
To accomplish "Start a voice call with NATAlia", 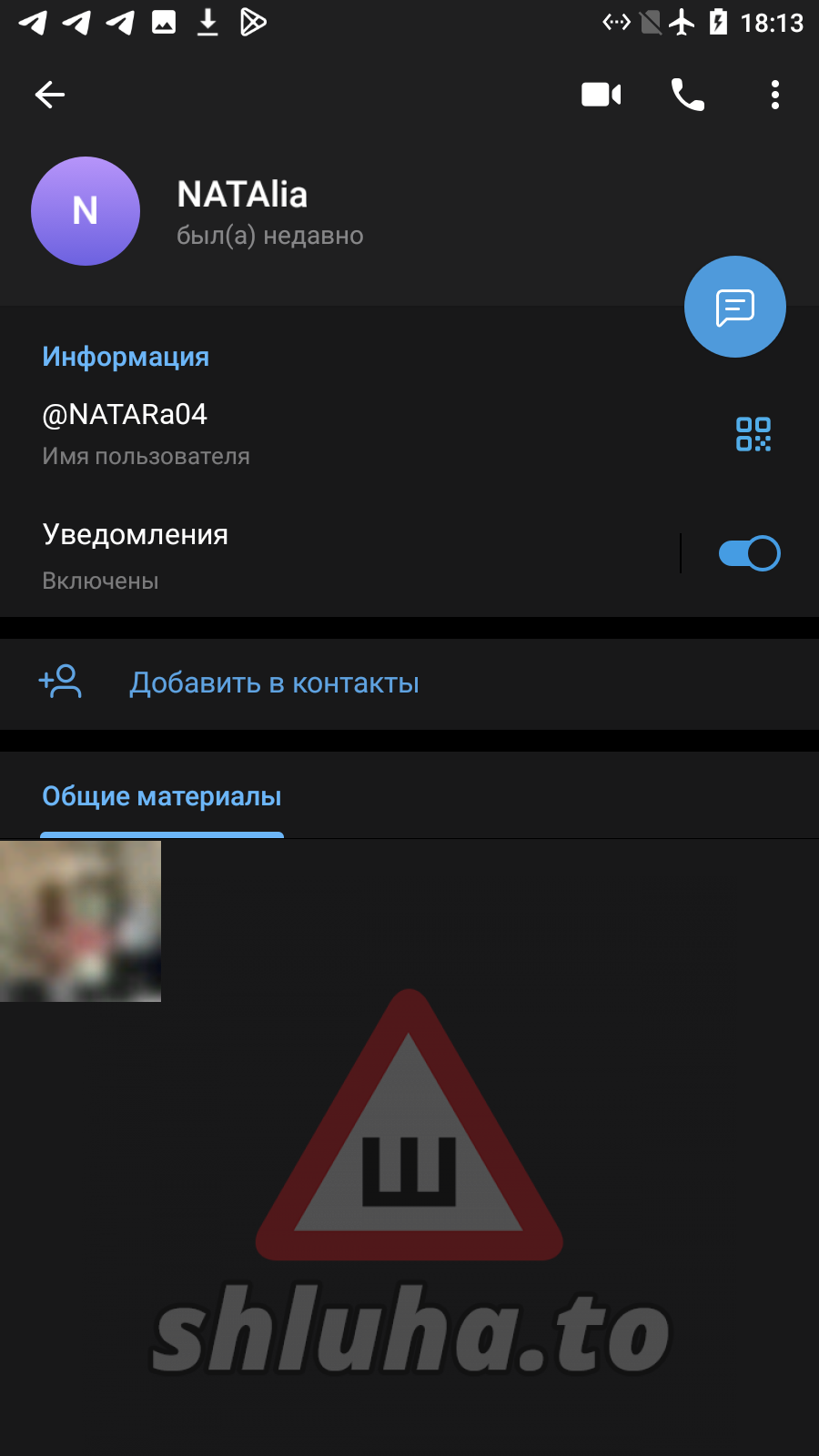I will 688,95.
